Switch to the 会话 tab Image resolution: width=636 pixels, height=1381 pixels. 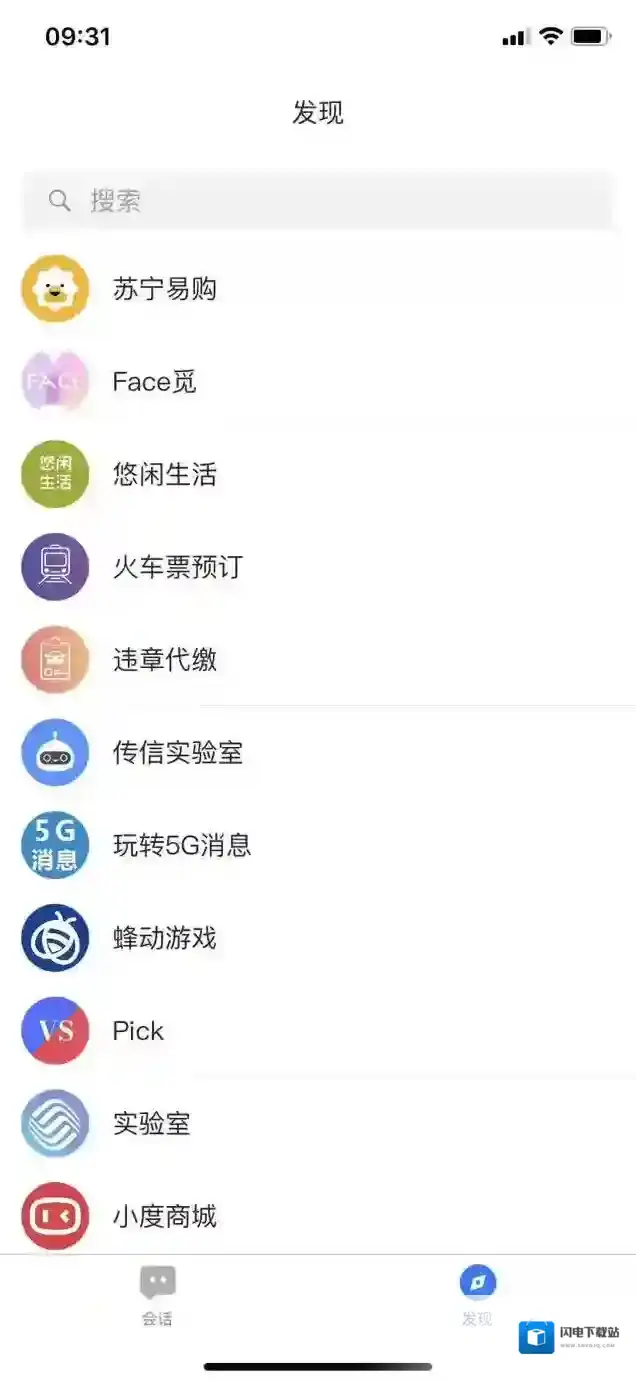click(x=158, y=1296)
